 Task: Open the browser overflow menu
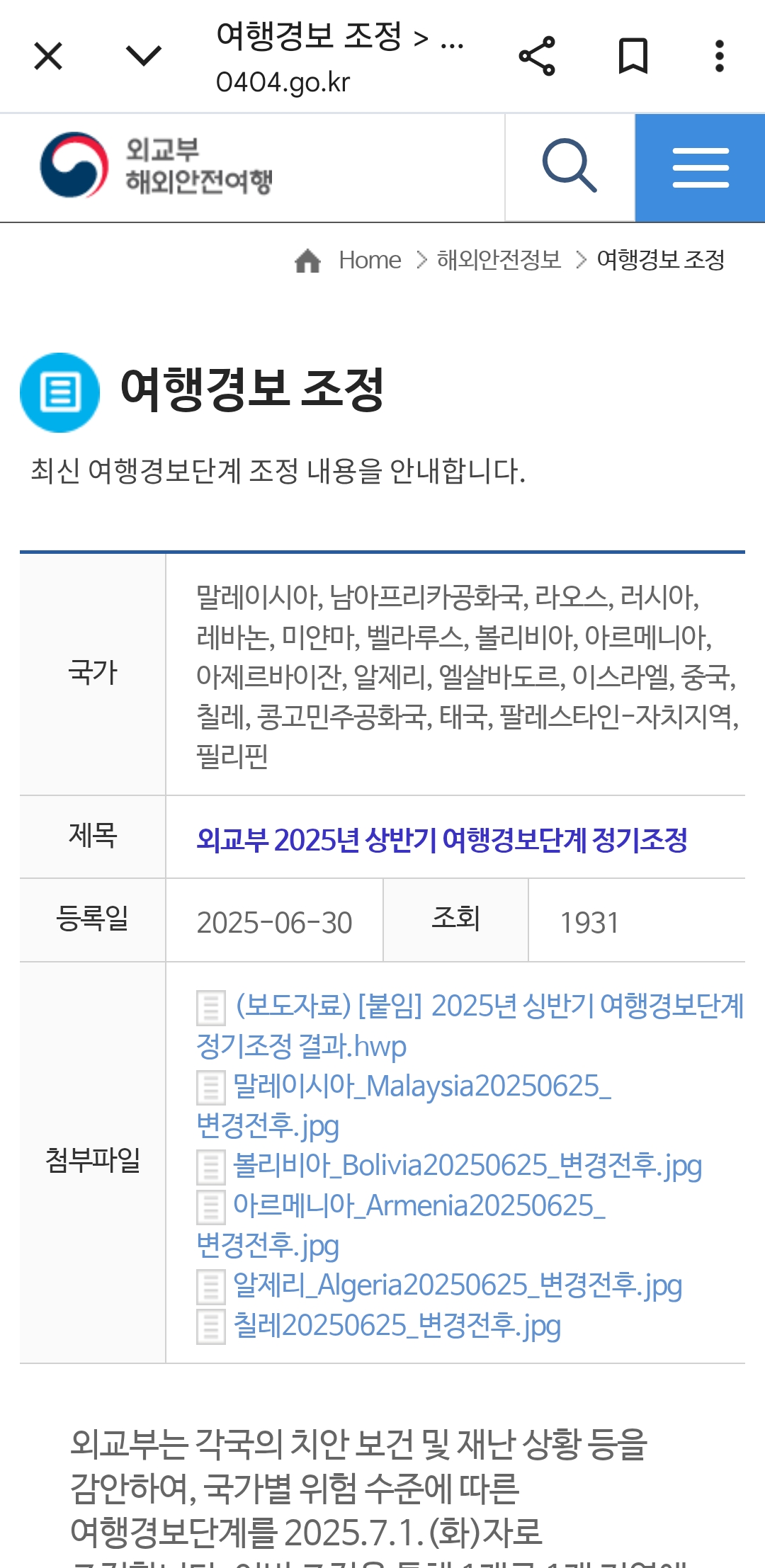719,56
